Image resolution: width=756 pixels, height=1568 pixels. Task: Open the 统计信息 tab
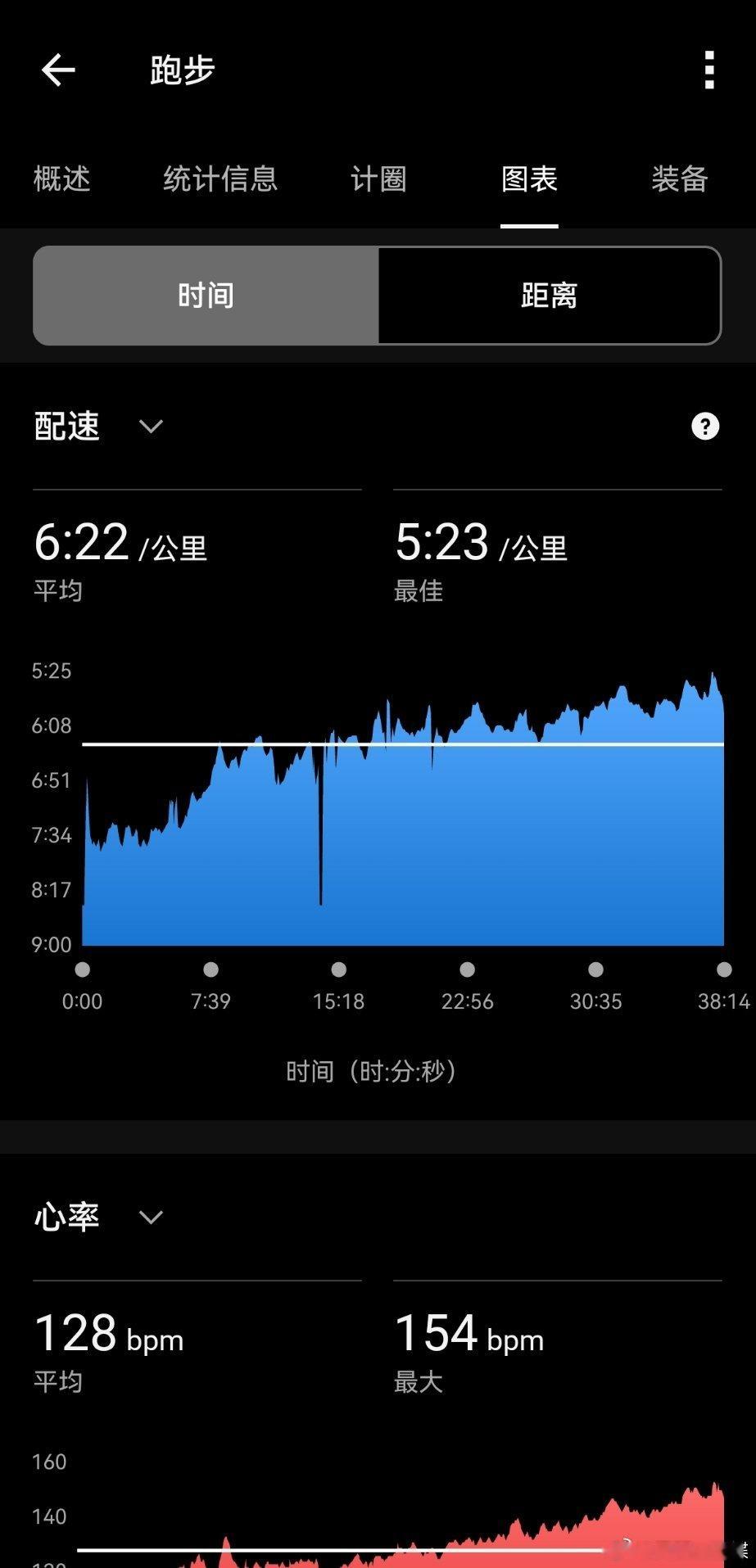tap(220, 178)
